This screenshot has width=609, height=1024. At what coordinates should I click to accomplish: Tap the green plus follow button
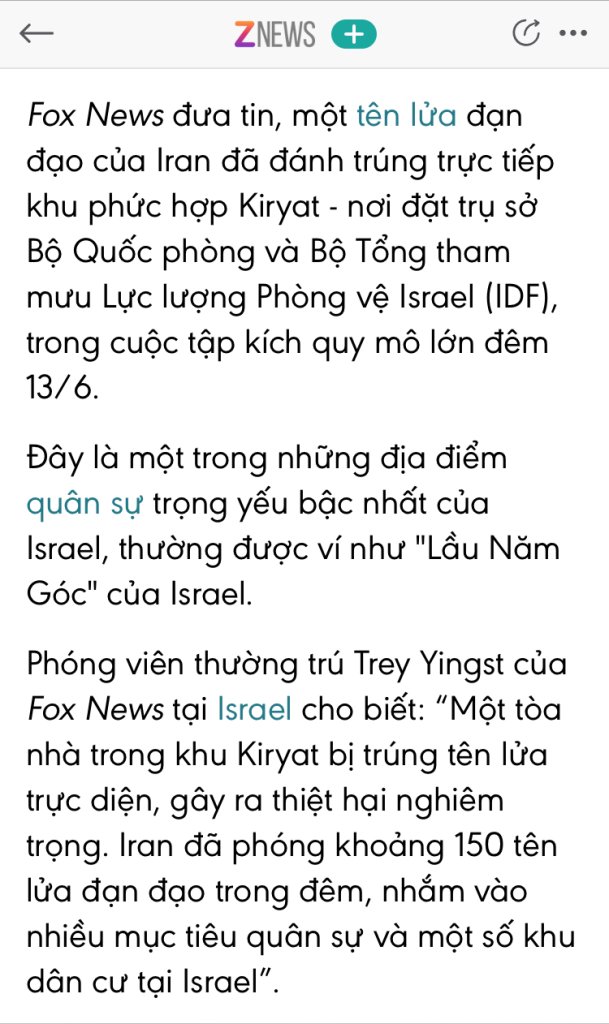pos(353,34)
